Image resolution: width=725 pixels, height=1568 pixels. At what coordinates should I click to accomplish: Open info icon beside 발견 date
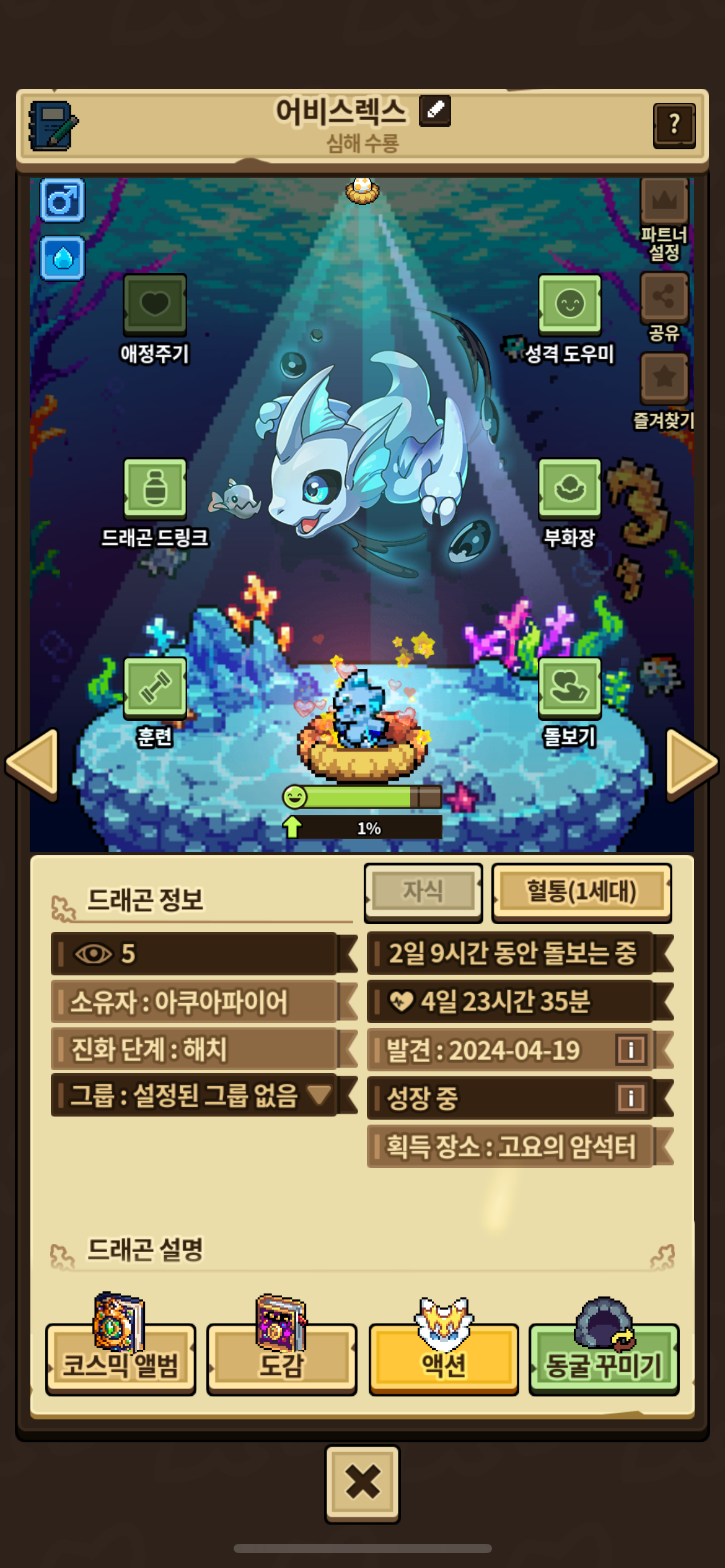[630, 1050]
